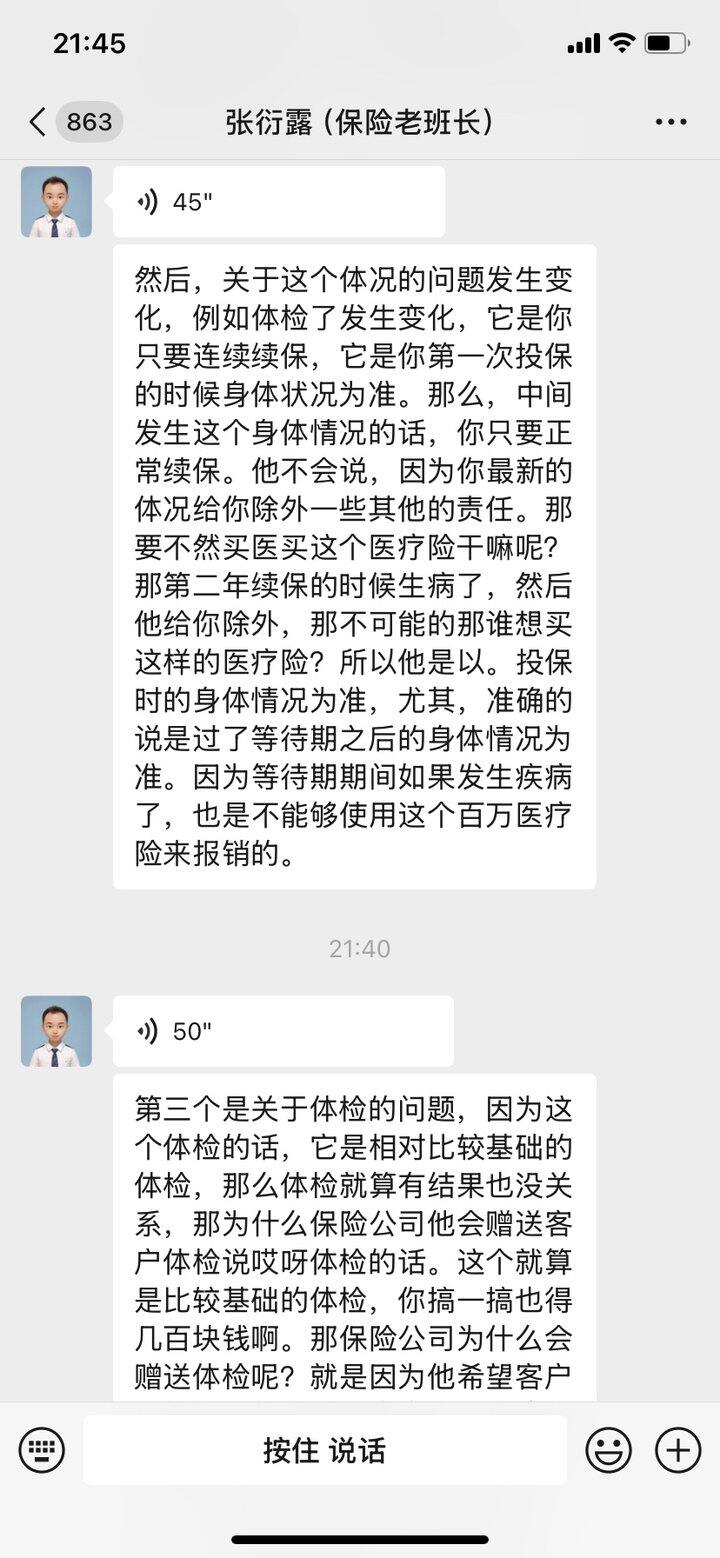This screenshot has height=1558, width=720.
Task: Switch to keyboard text input
Action: [42, 1450]
